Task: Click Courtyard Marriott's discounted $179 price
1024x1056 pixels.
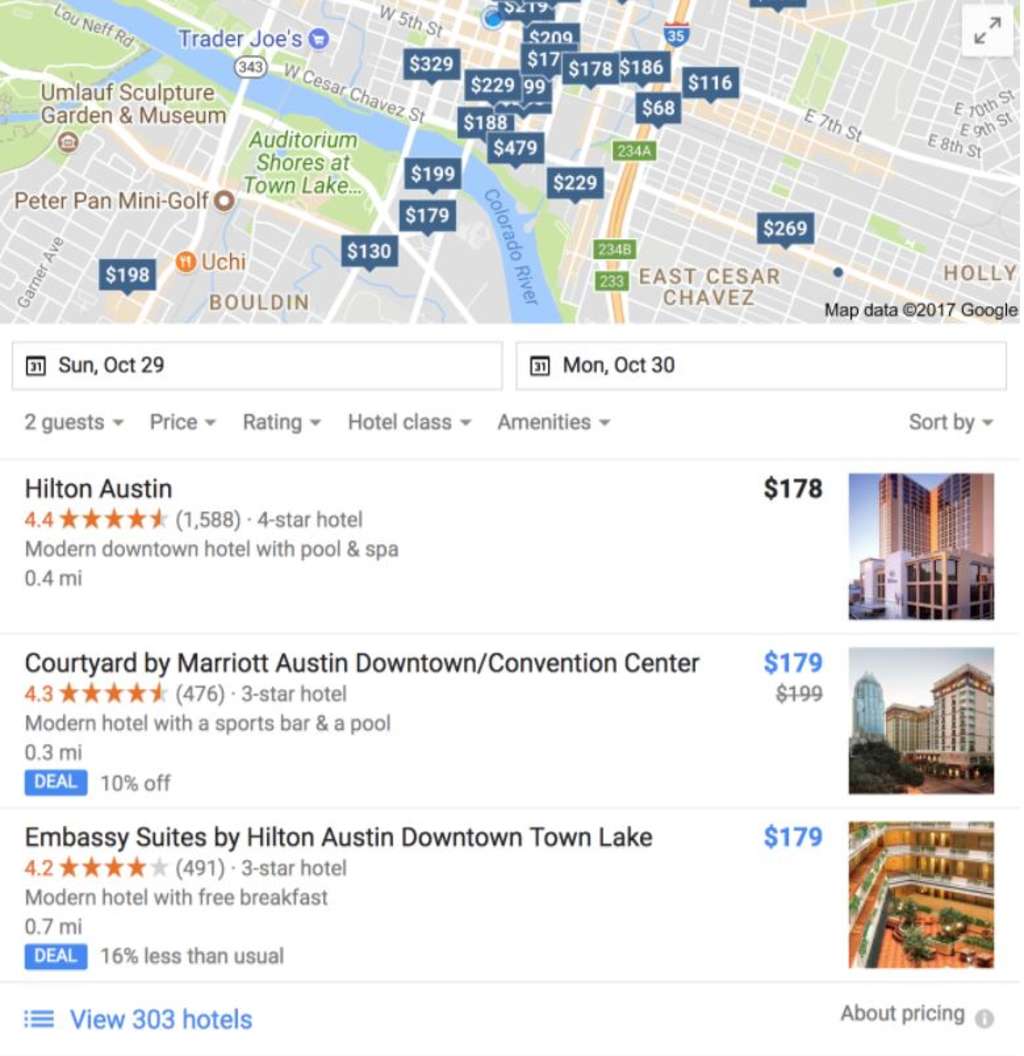Action: (x=791, y=663)
